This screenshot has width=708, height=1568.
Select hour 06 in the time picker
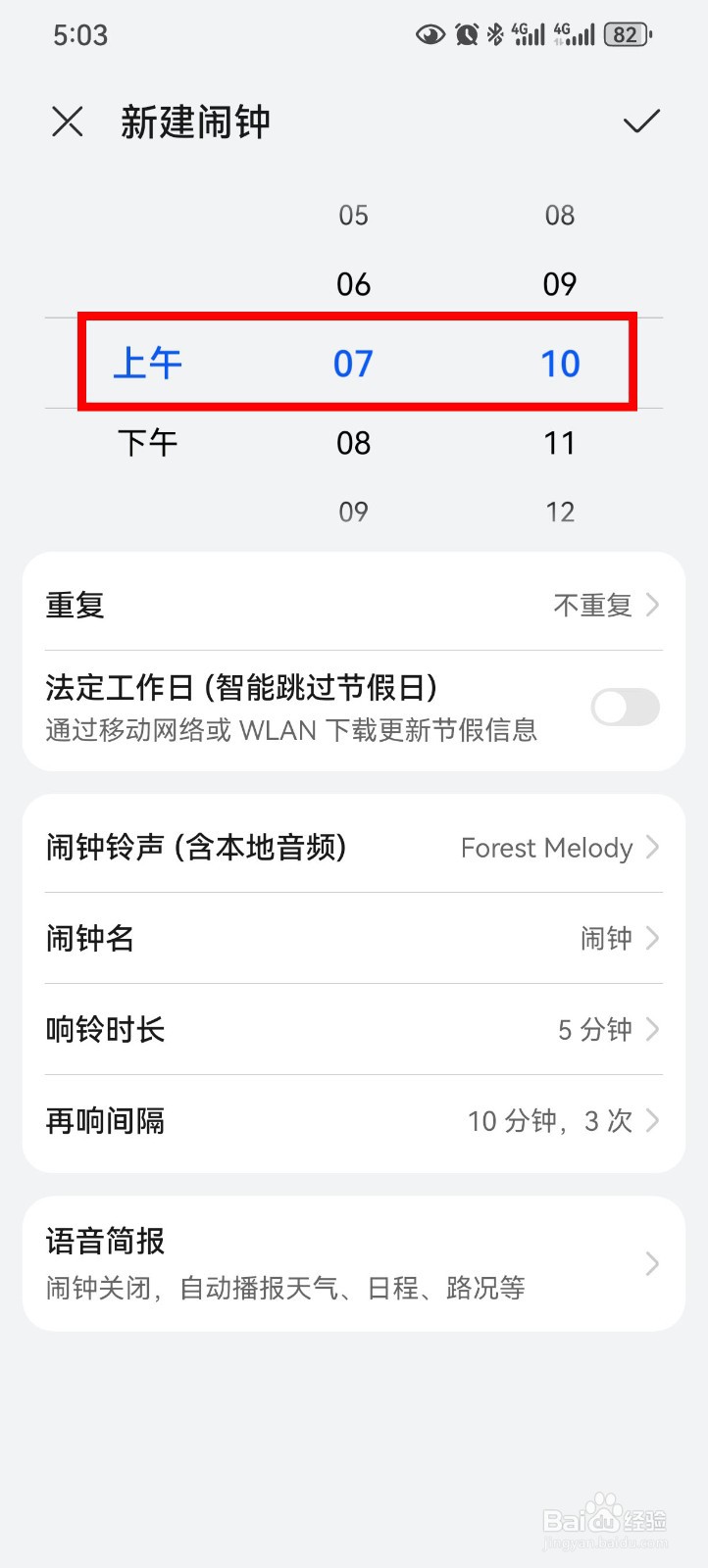point(353,283)
